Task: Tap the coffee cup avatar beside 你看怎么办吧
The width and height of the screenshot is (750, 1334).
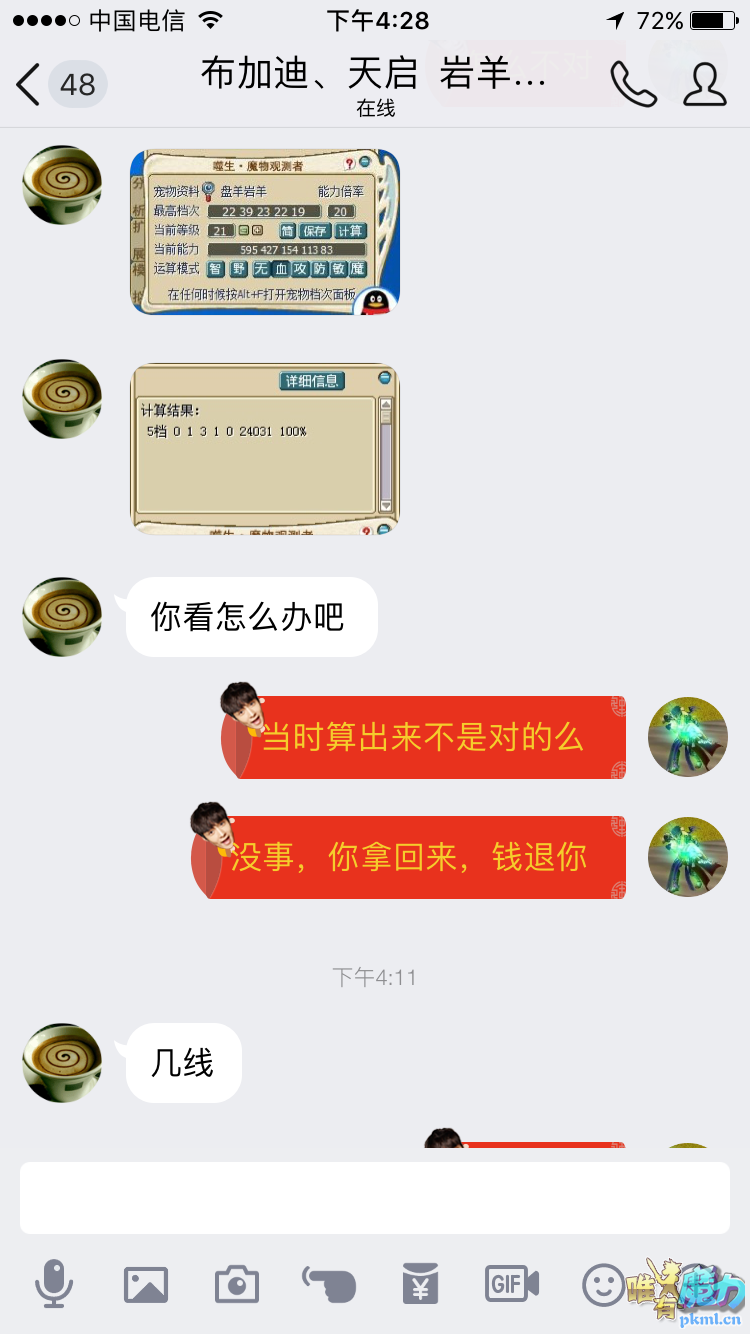Action: tap(62, 617)
